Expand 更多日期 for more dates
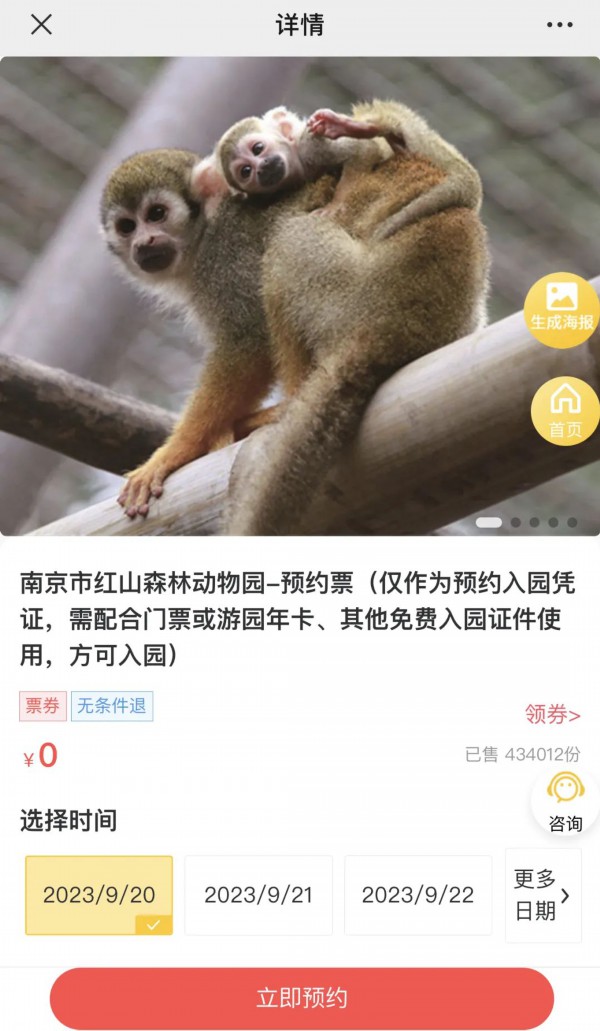Viewport: 600px width, 1031px height. coord(543,895)
